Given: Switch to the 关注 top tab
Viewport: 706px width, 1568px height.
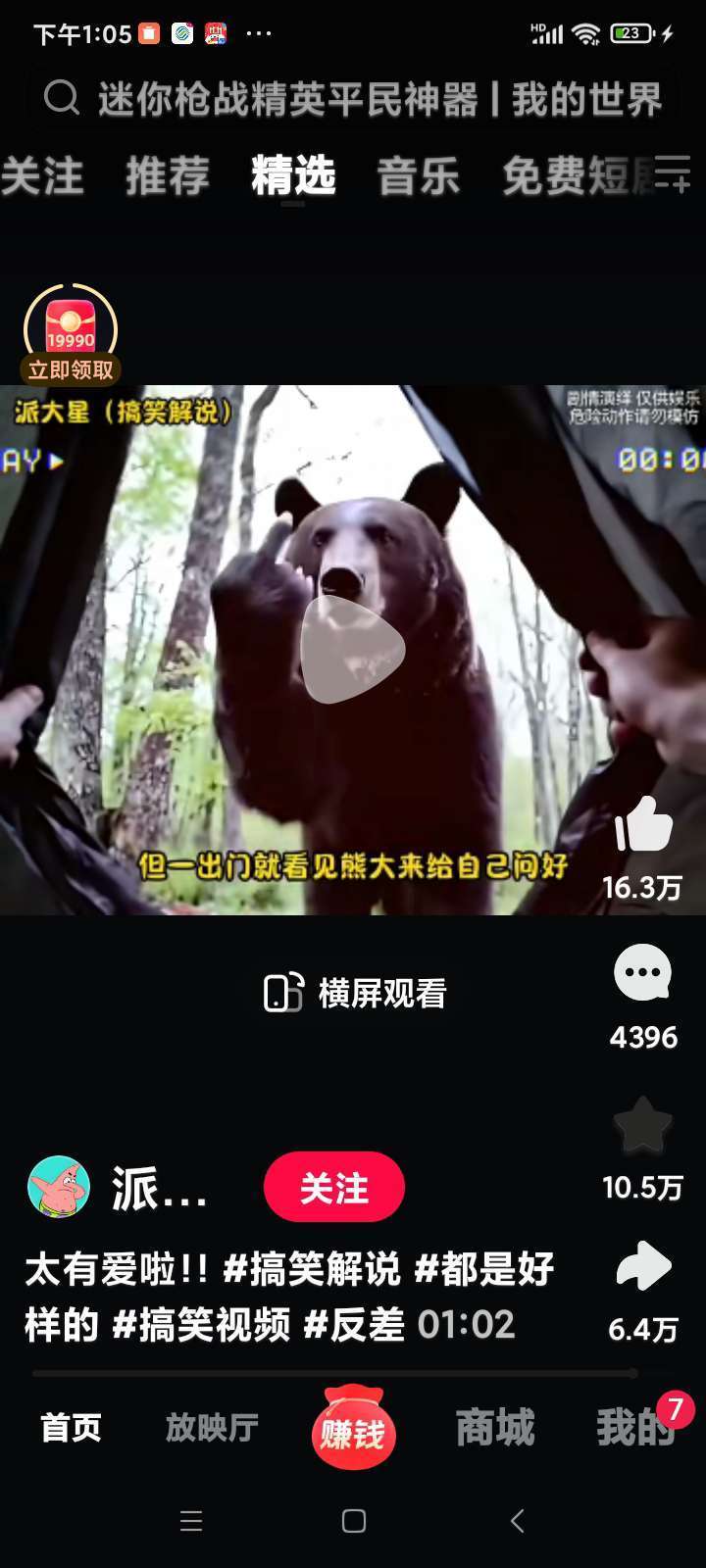Looking at the screenshot, I should (x=42, y=177).
